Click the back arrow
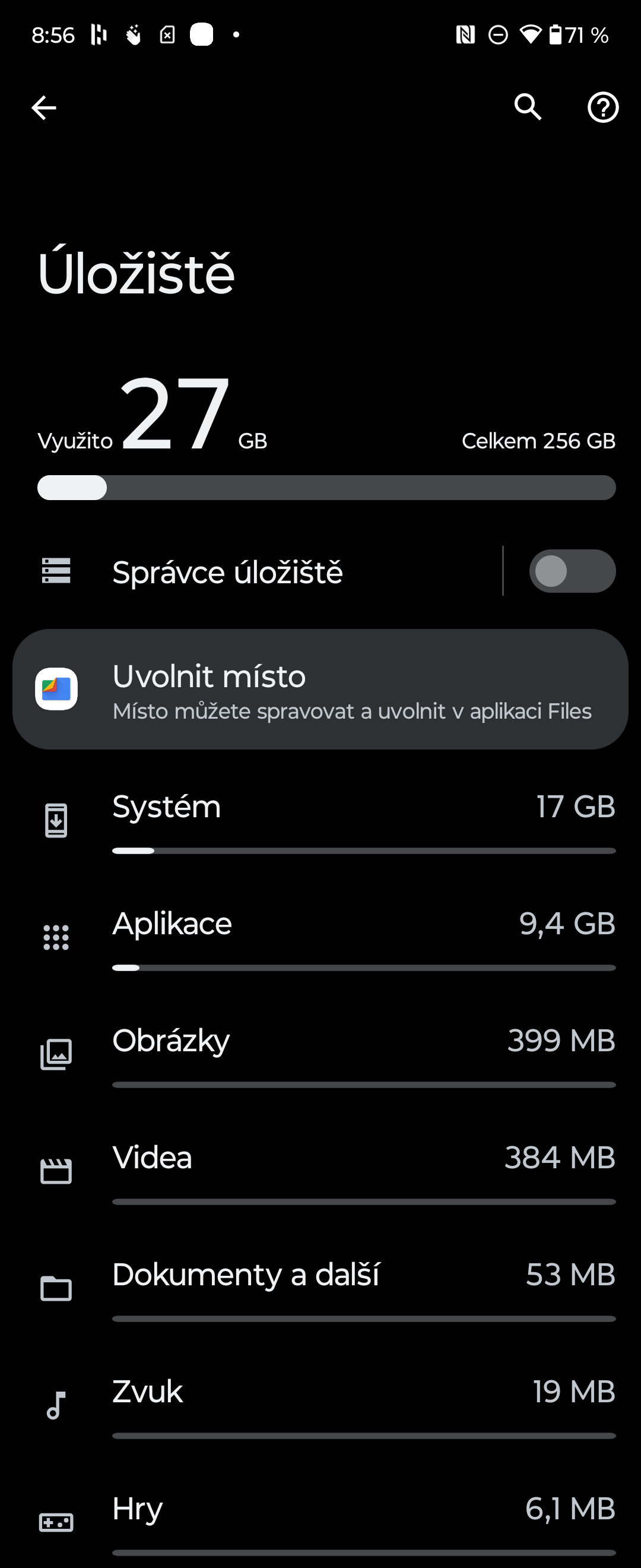The image size is (641, 1568). click(x=43, y=107)
